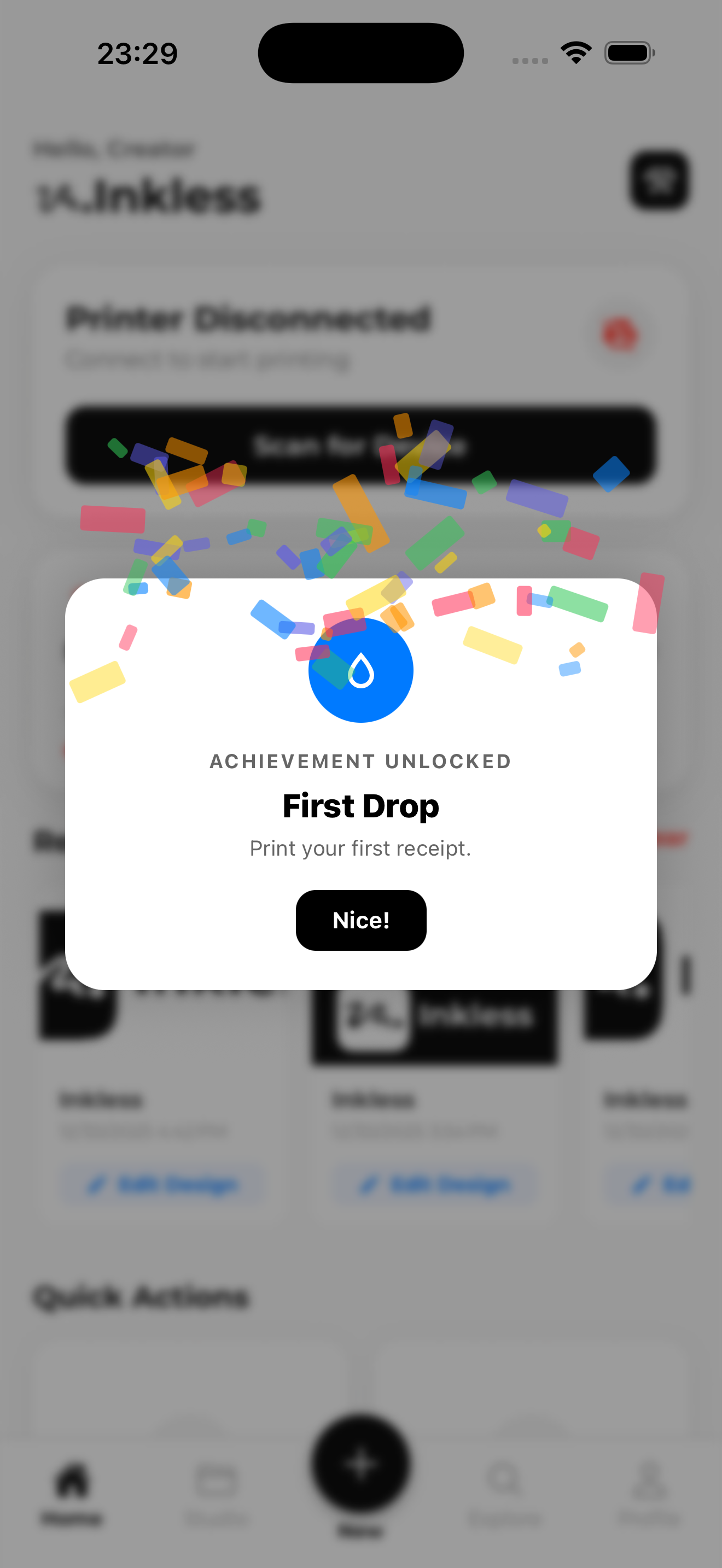This screenshot has width=722, height=1568.
Task: Dismiss the achievement with the Nice! button
Action: click(361, 920)
